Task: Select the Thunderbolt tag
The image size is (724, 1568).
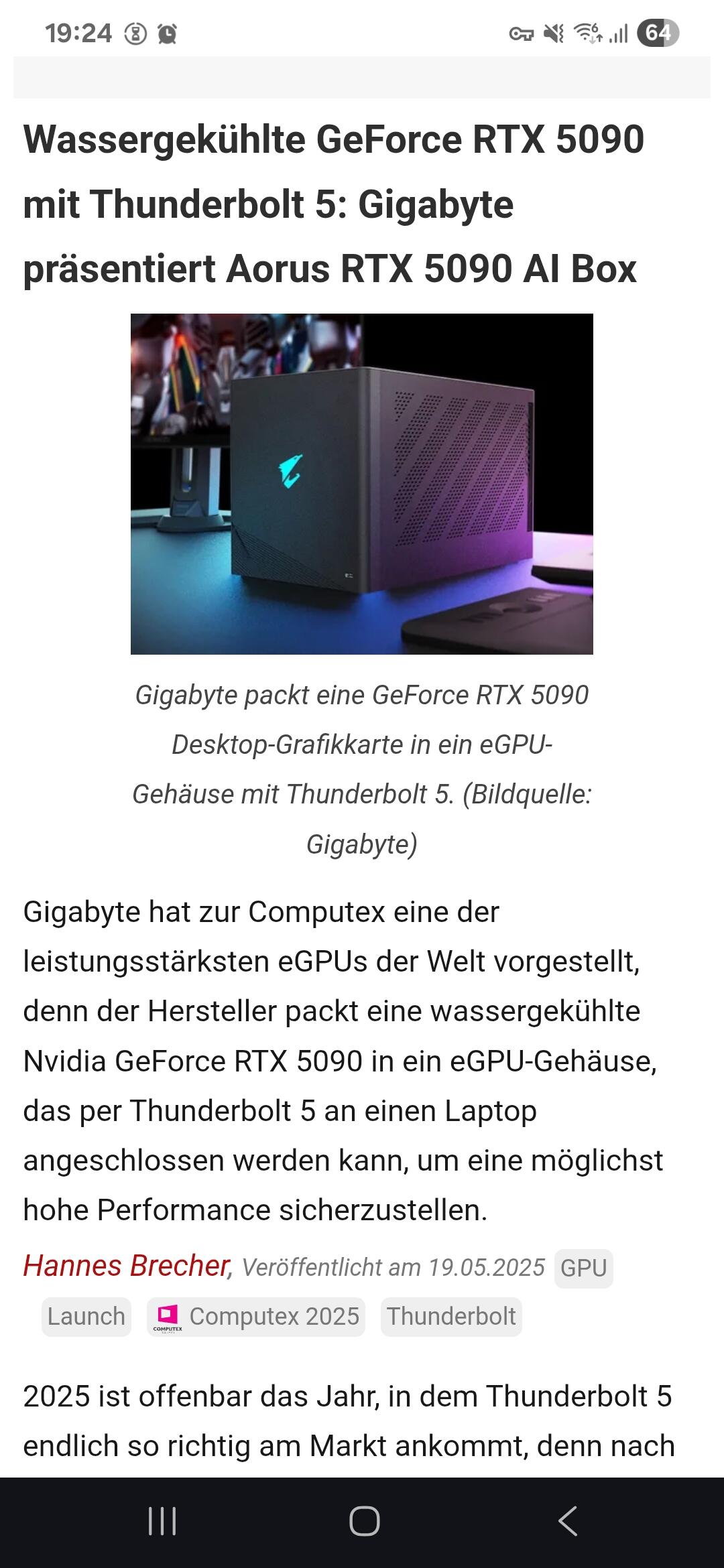Action: [451, 1316]
